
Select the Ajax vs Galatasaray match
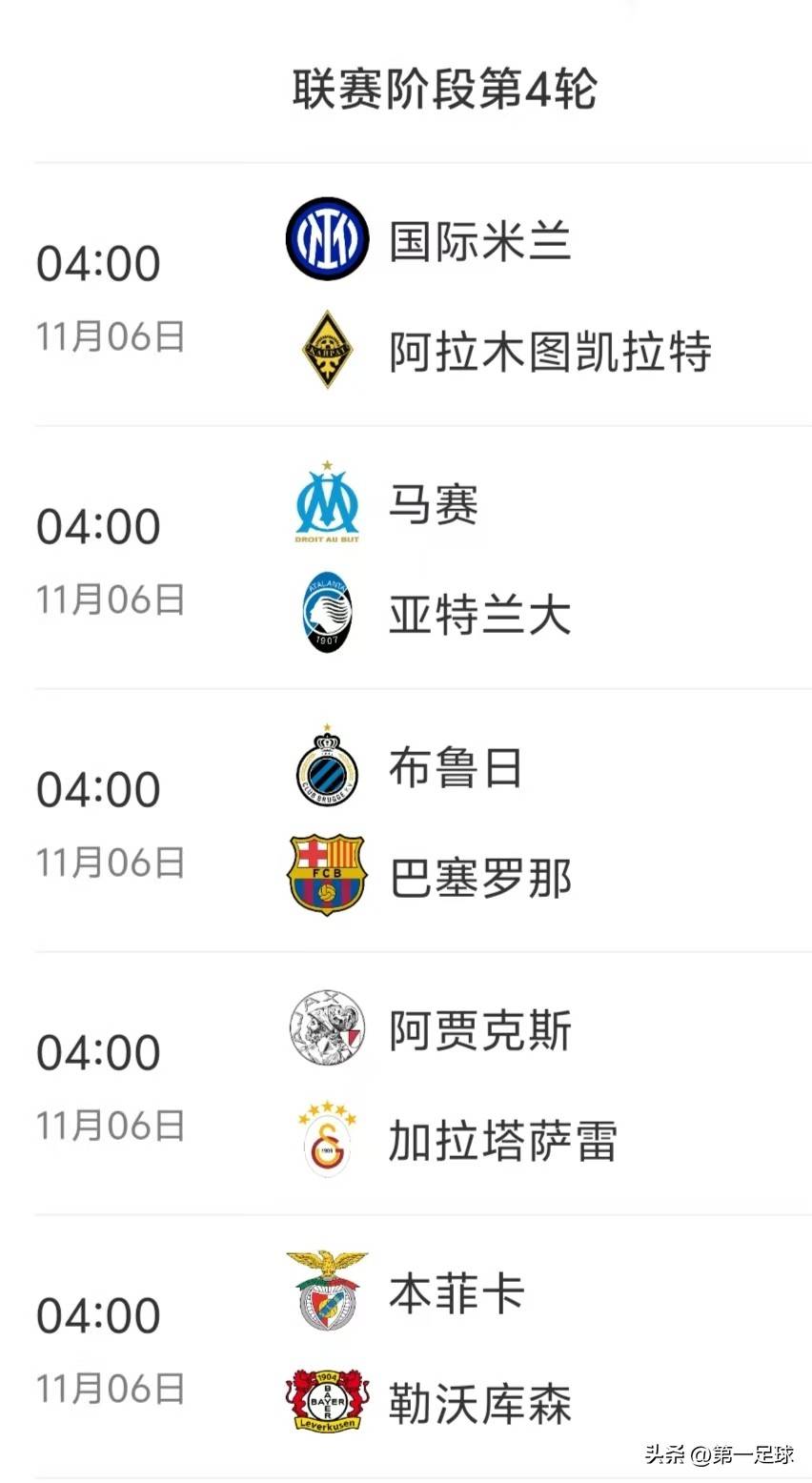423,1085
